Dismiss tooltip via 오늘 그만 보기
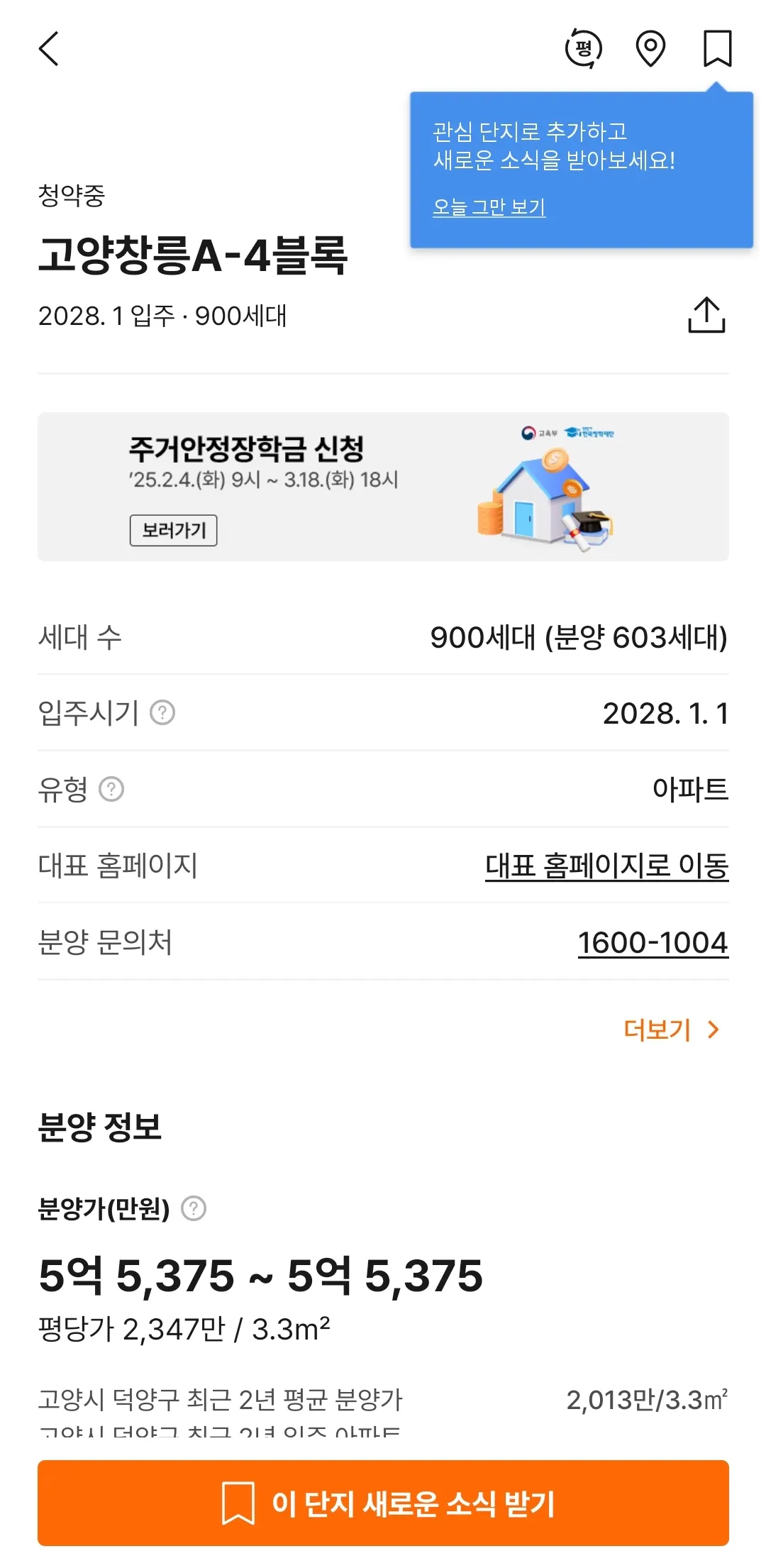Viewport: 766px width, 1568px height. (x=489, y=207)
